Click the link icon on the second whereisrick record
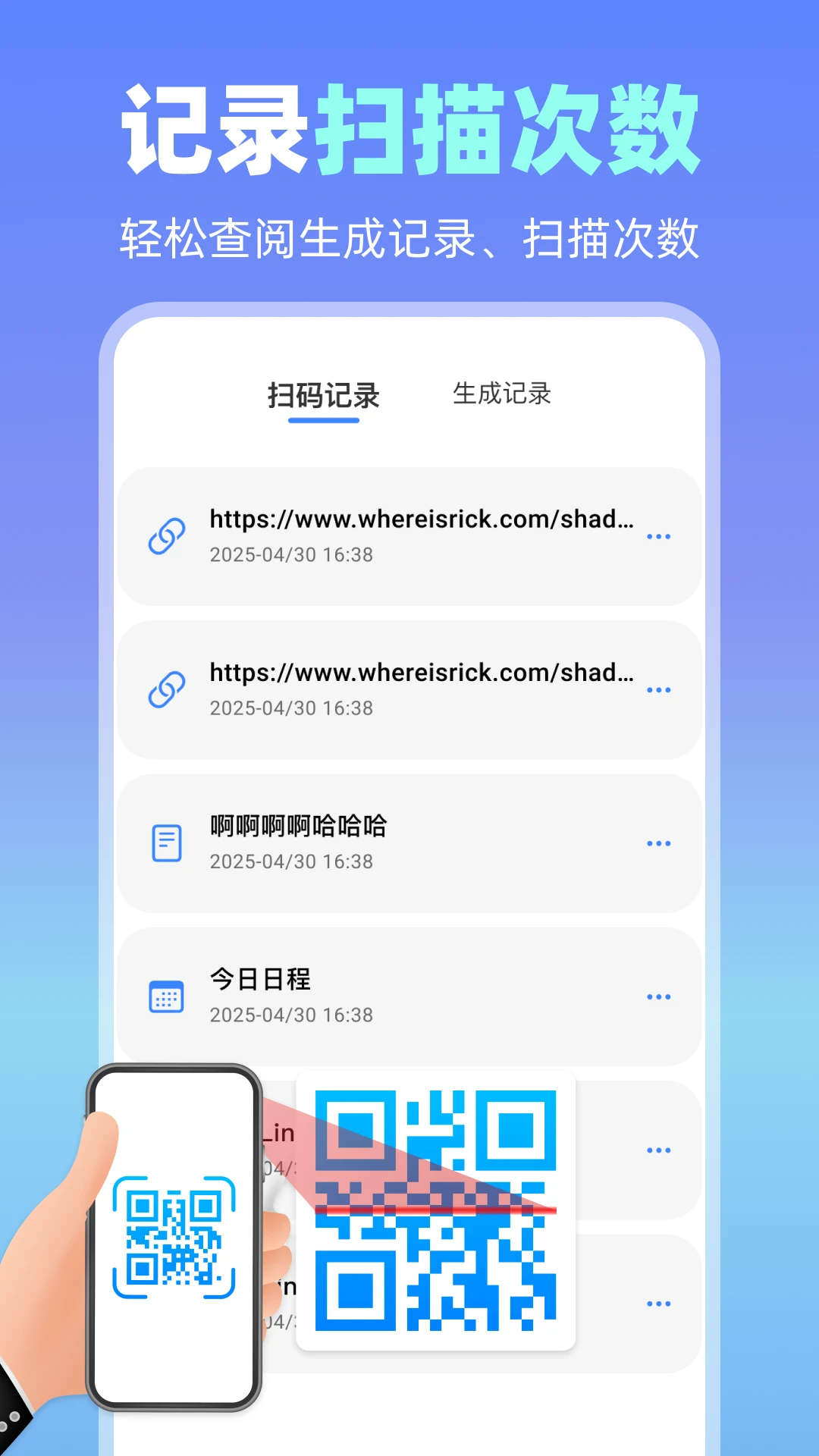The width and height of the screenshot is (819, 1456). coord(168,688)
